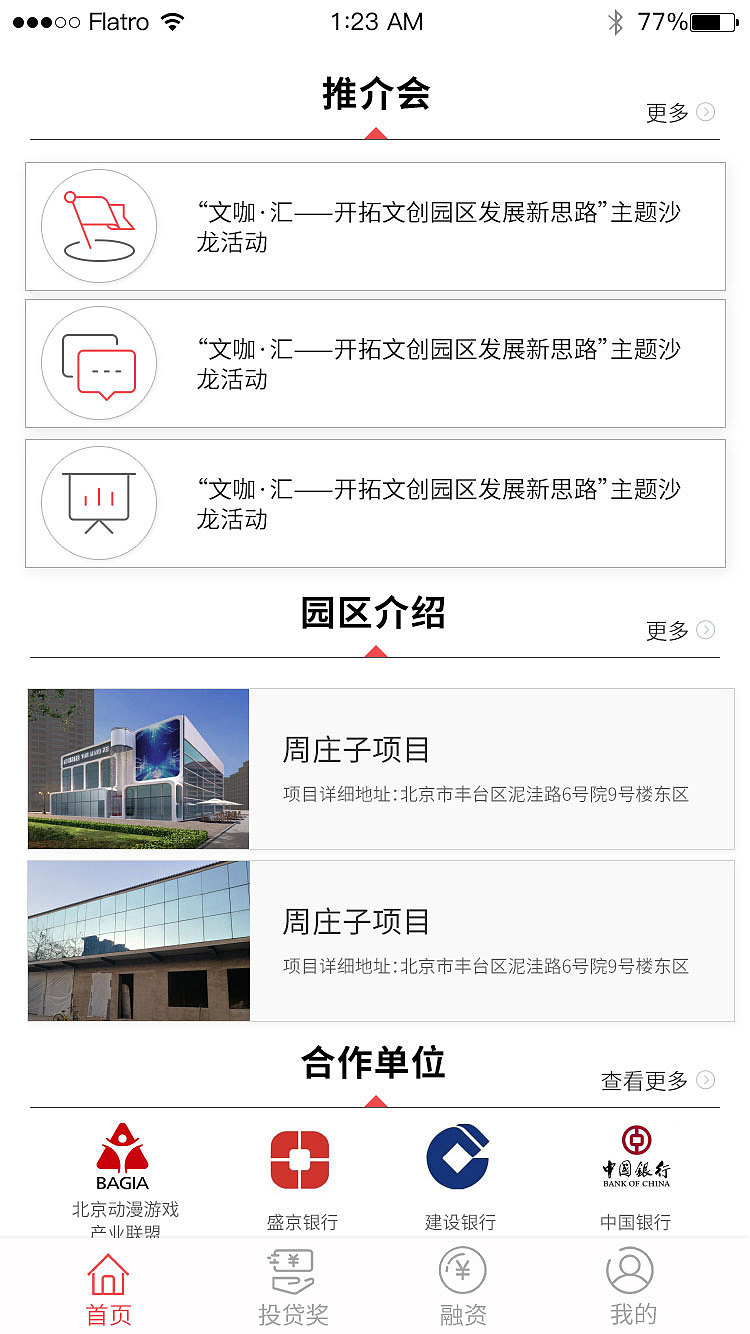Click the yen coin icon above 融资
Screen dimensions: 750x1334
(461, 1272)
